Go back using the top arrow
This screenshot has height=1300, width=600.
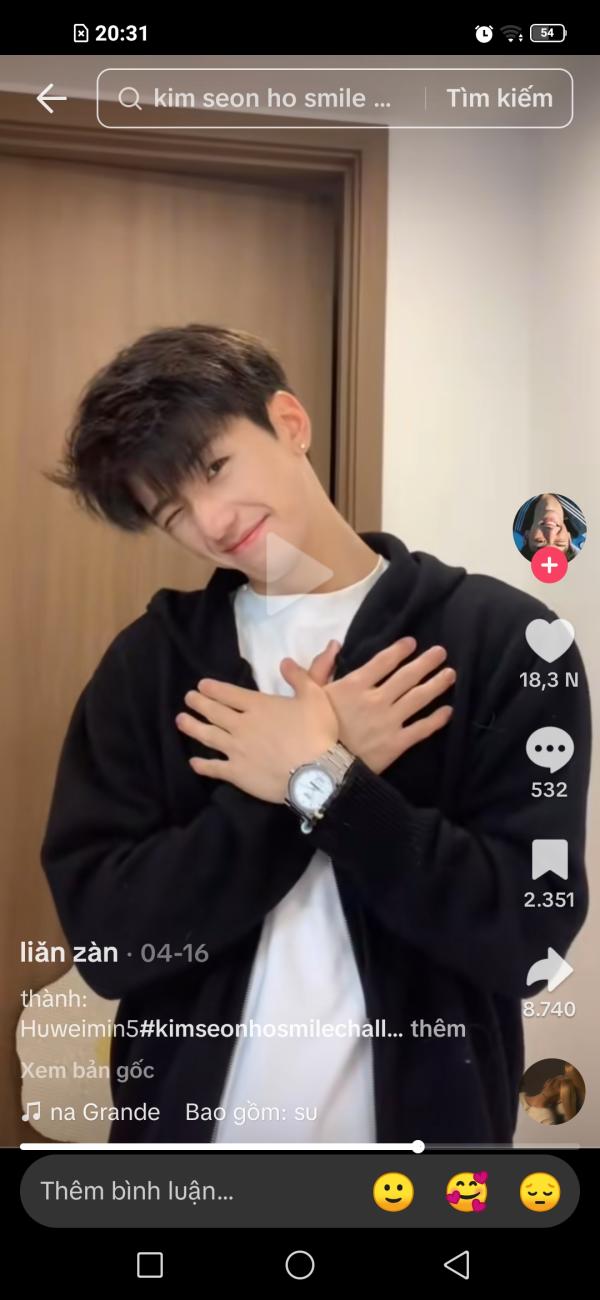coord(50,98)
